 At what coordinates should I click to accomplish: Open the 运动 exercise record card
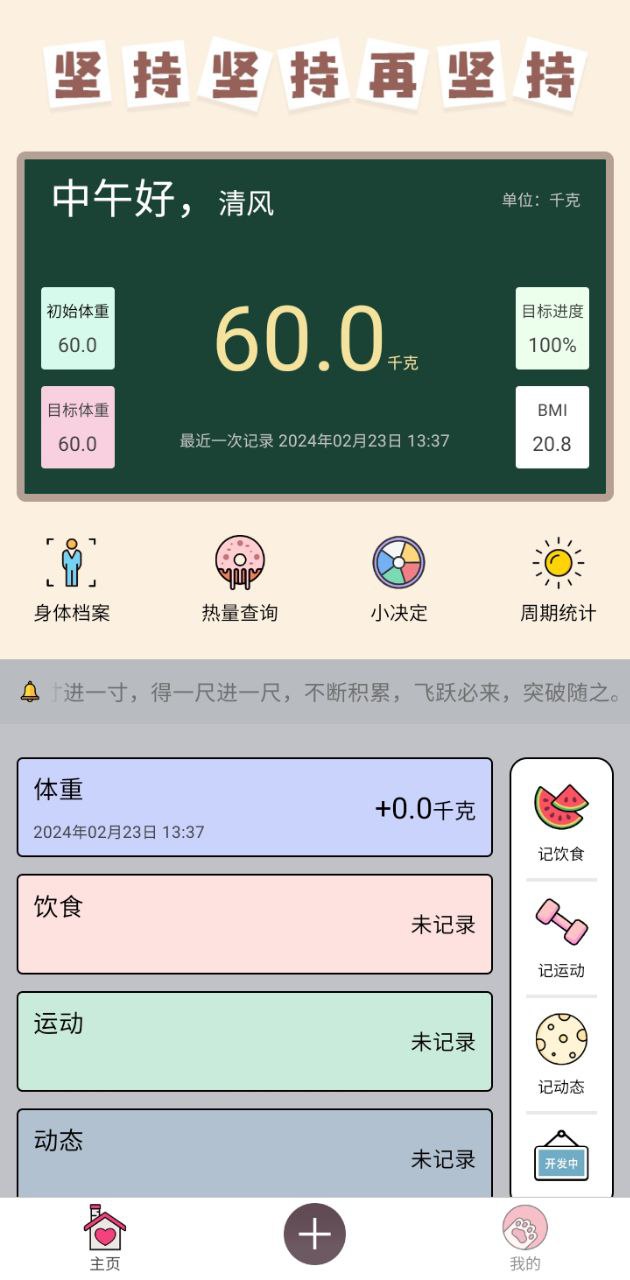pos(254,1041)
